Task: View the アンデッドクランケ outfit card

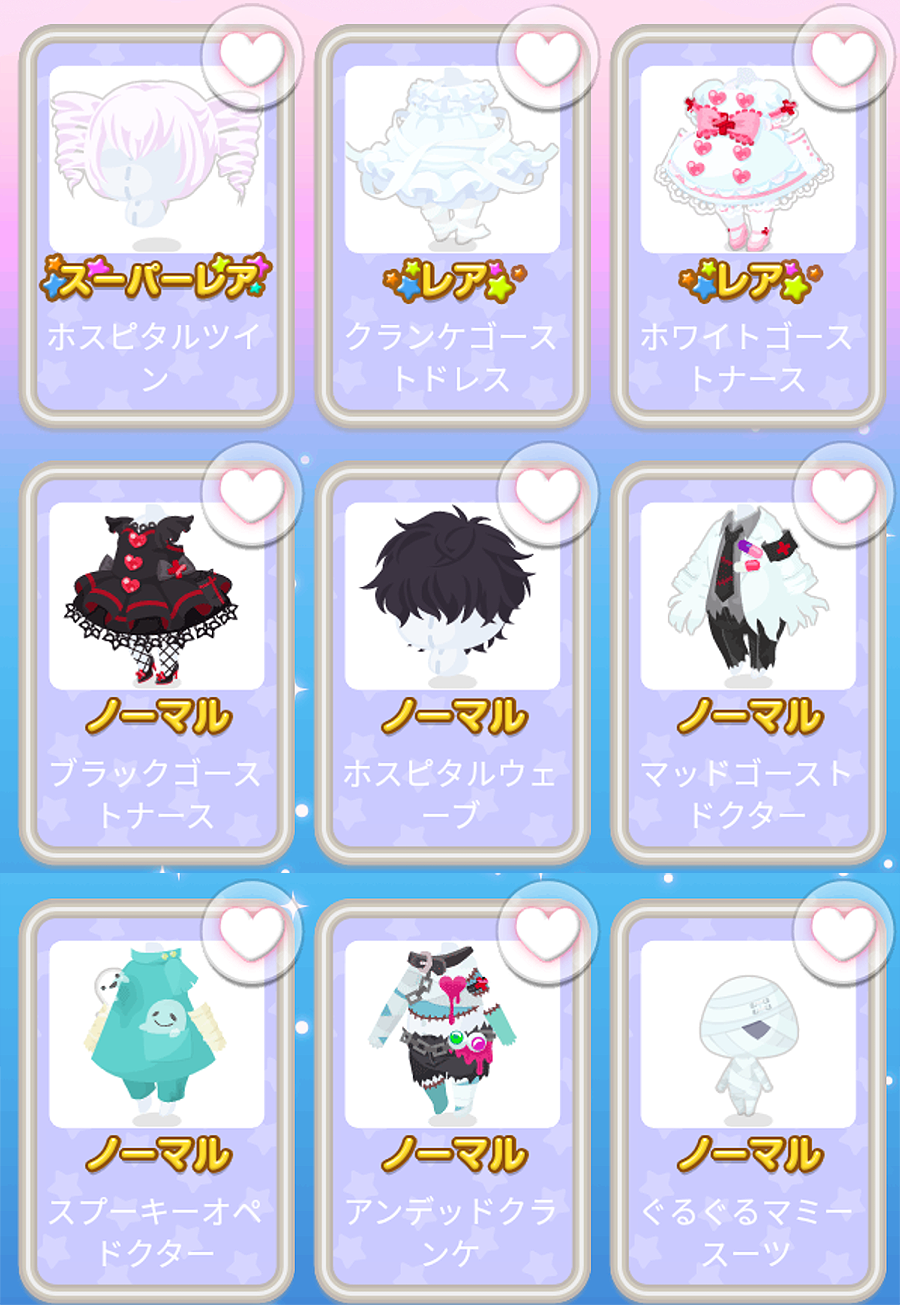Action: click(x=452, y=1100)
